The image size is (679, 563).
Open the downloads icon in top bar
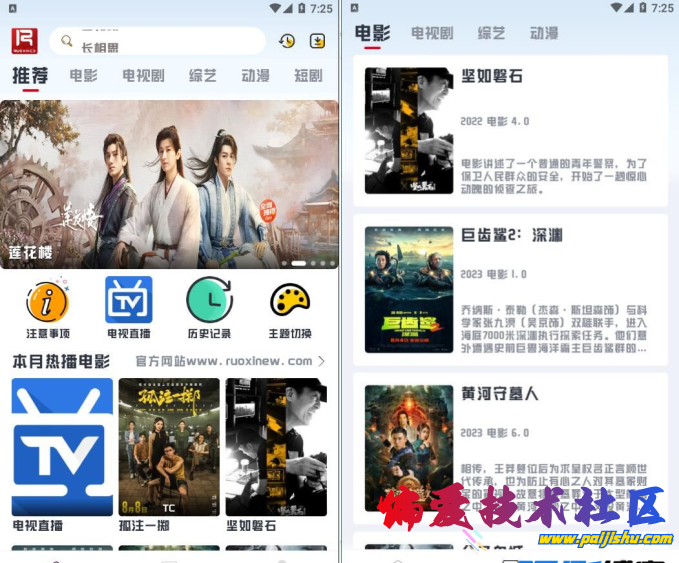tap(317, 41)
